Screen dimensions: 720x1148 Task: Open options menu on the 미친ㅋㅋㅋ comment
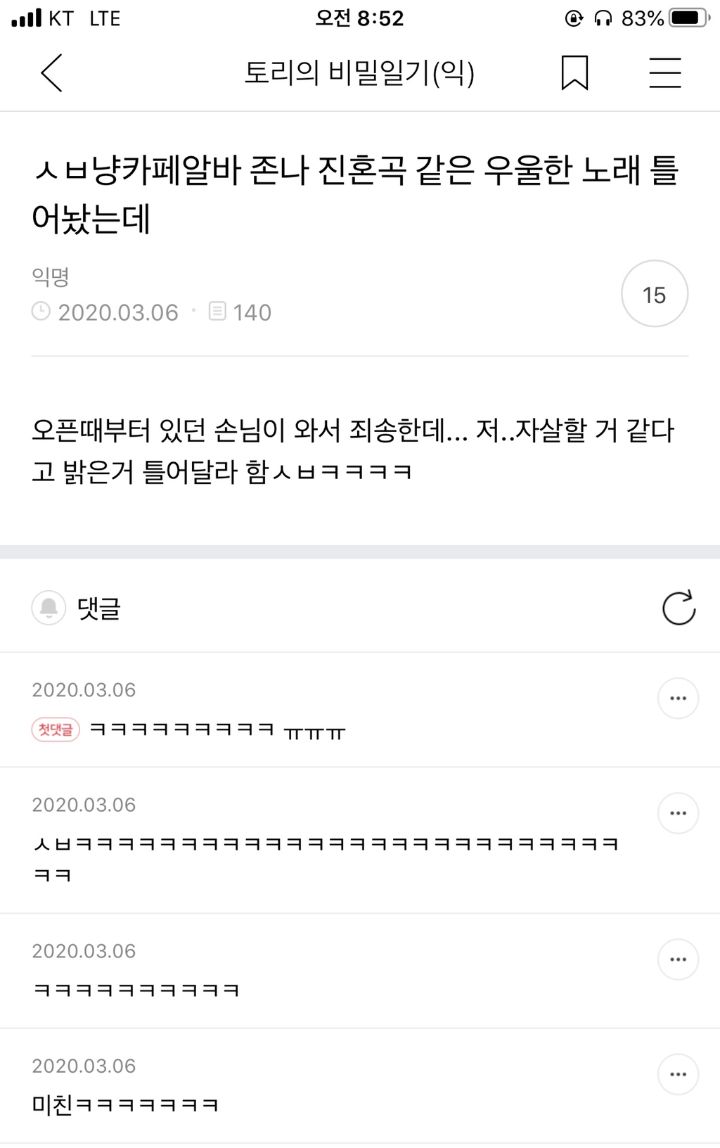[x=678, y=1074]
